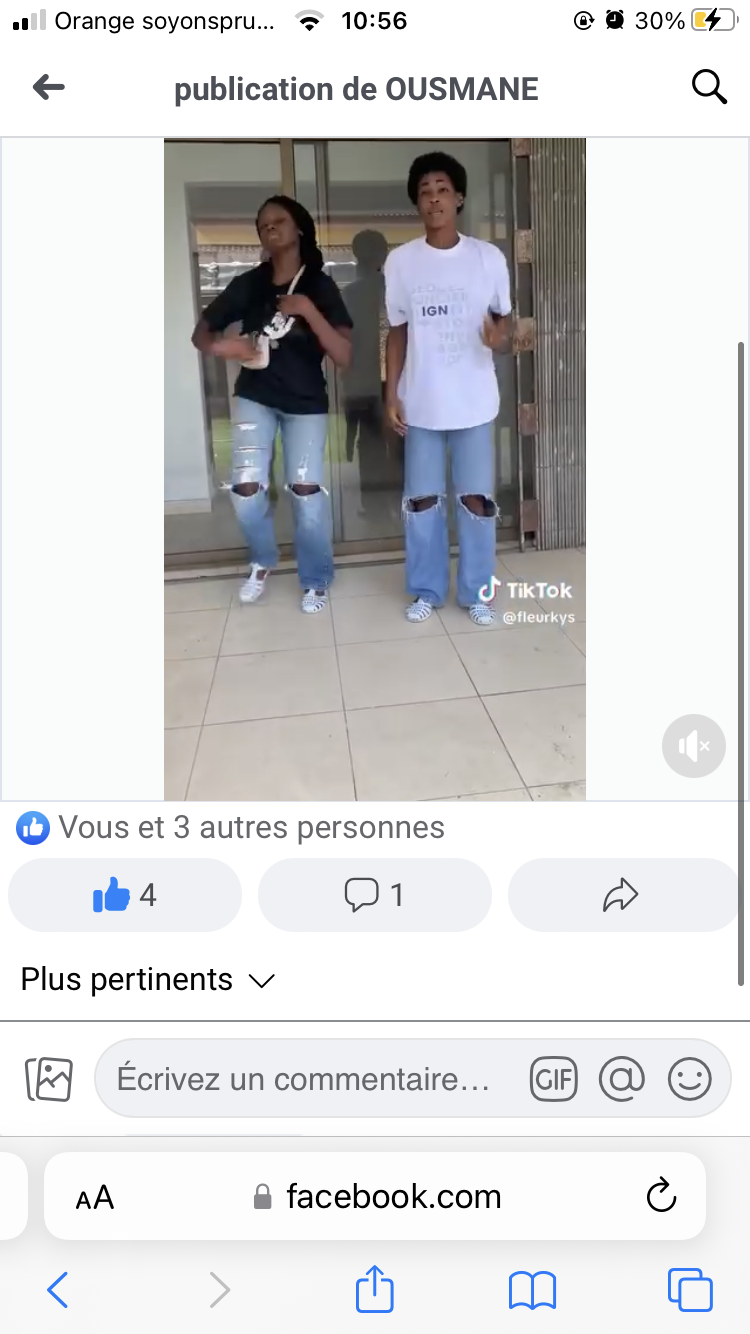Go back from OUSMANE's publication
Viewport: 750px width, 1334px height.
(x=49, y=88)
